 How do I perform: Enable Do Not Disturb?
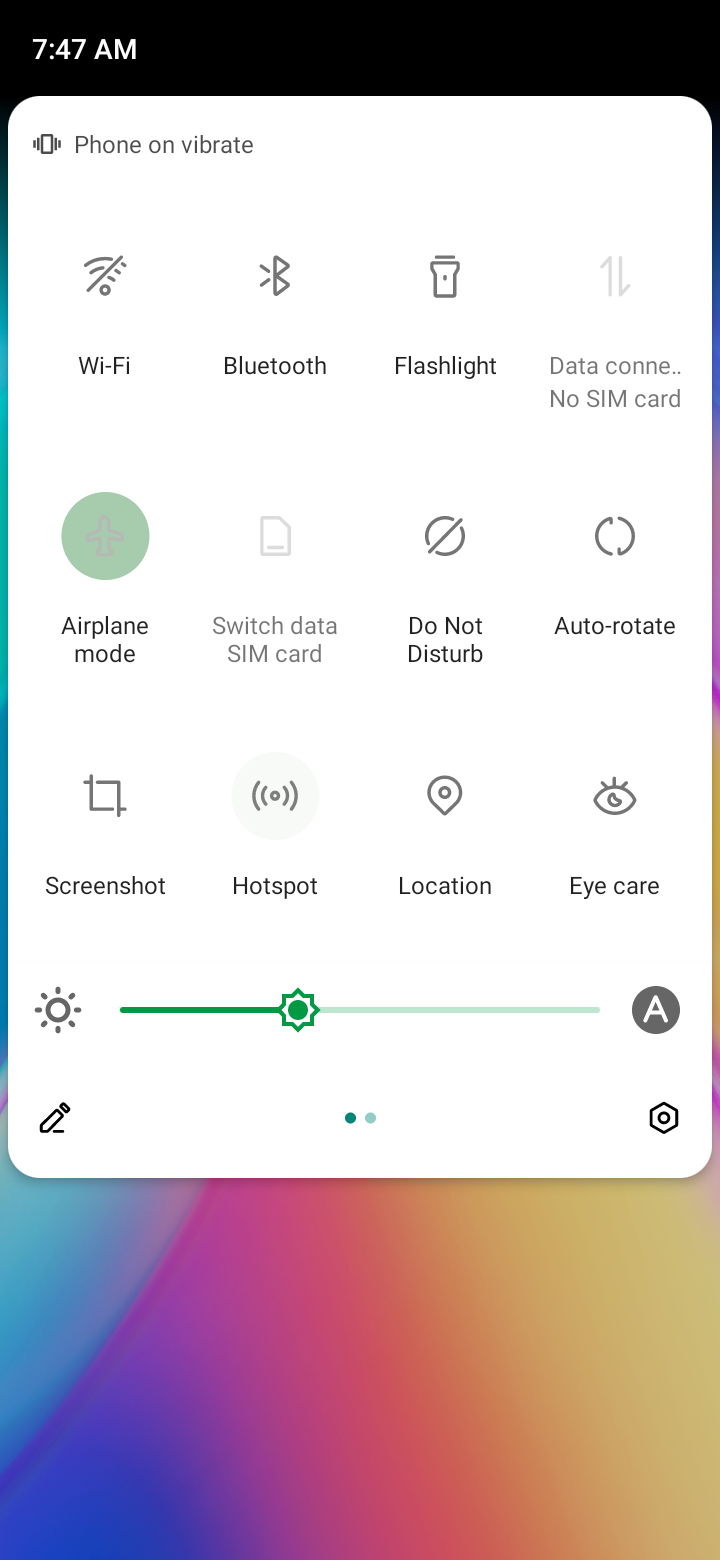[x=445, y=537]
